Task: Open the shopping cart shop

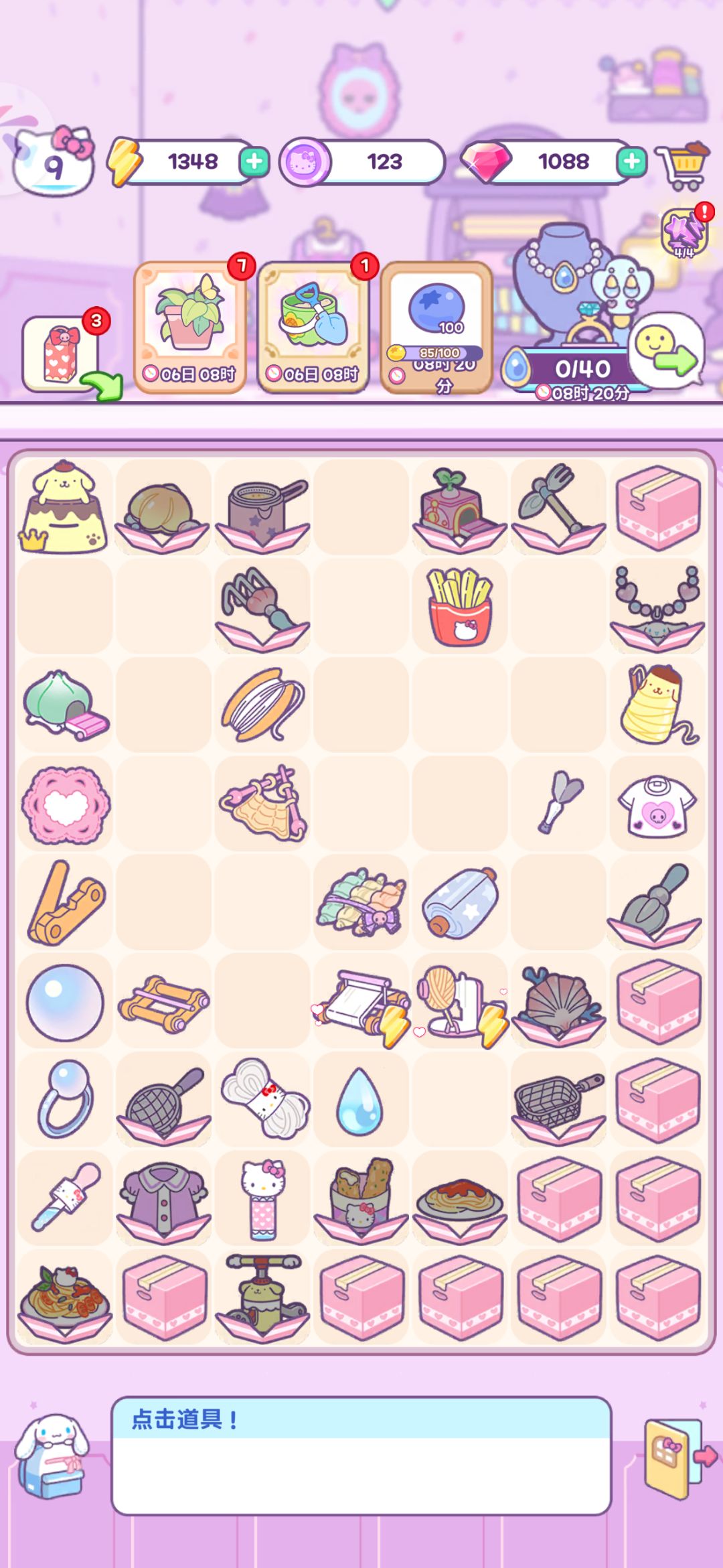Action: [681, 165]
